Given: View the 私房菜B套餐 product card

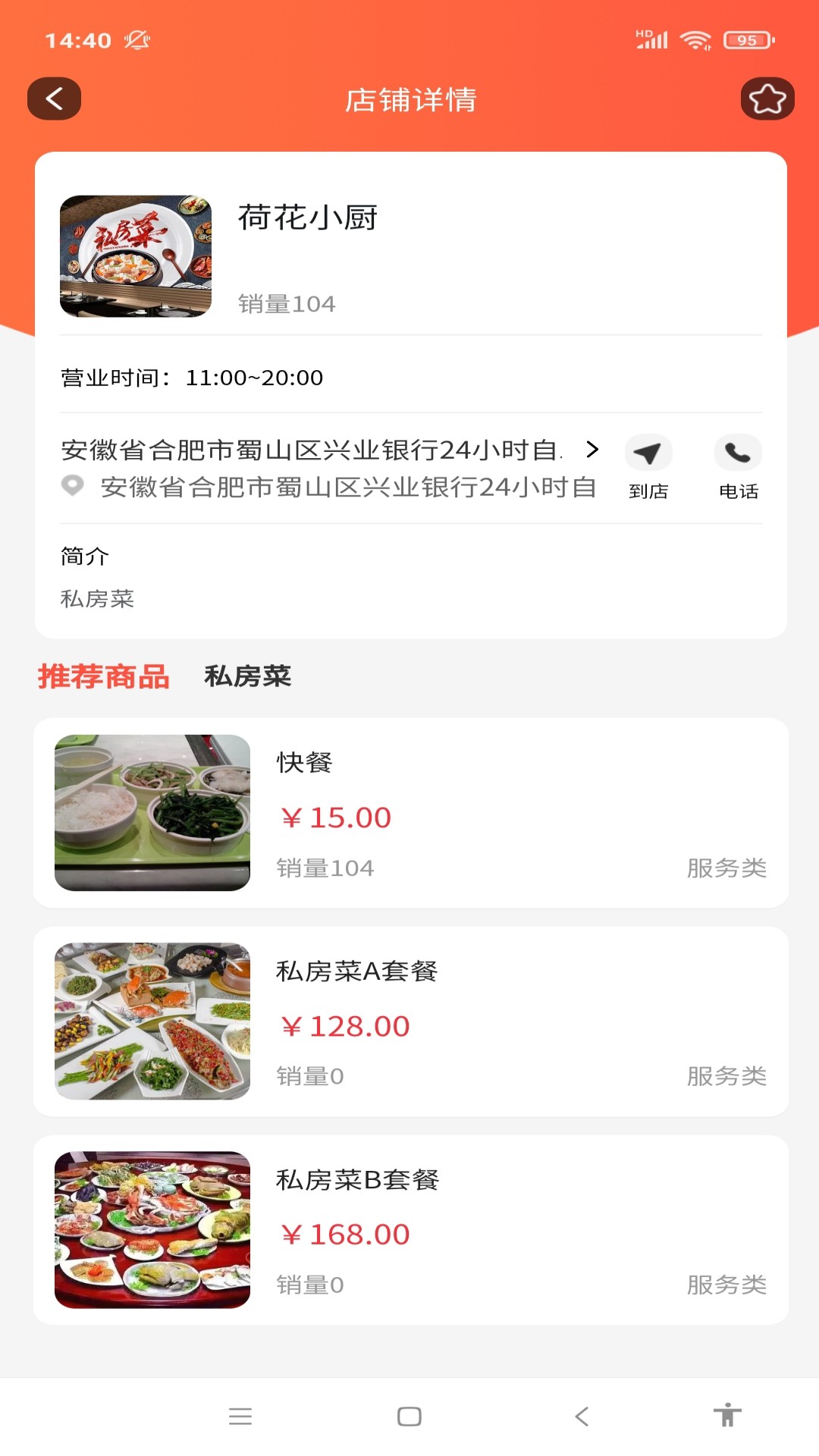Looking at the screenshot, I should pyautogui.click(x=410, y=1230).
